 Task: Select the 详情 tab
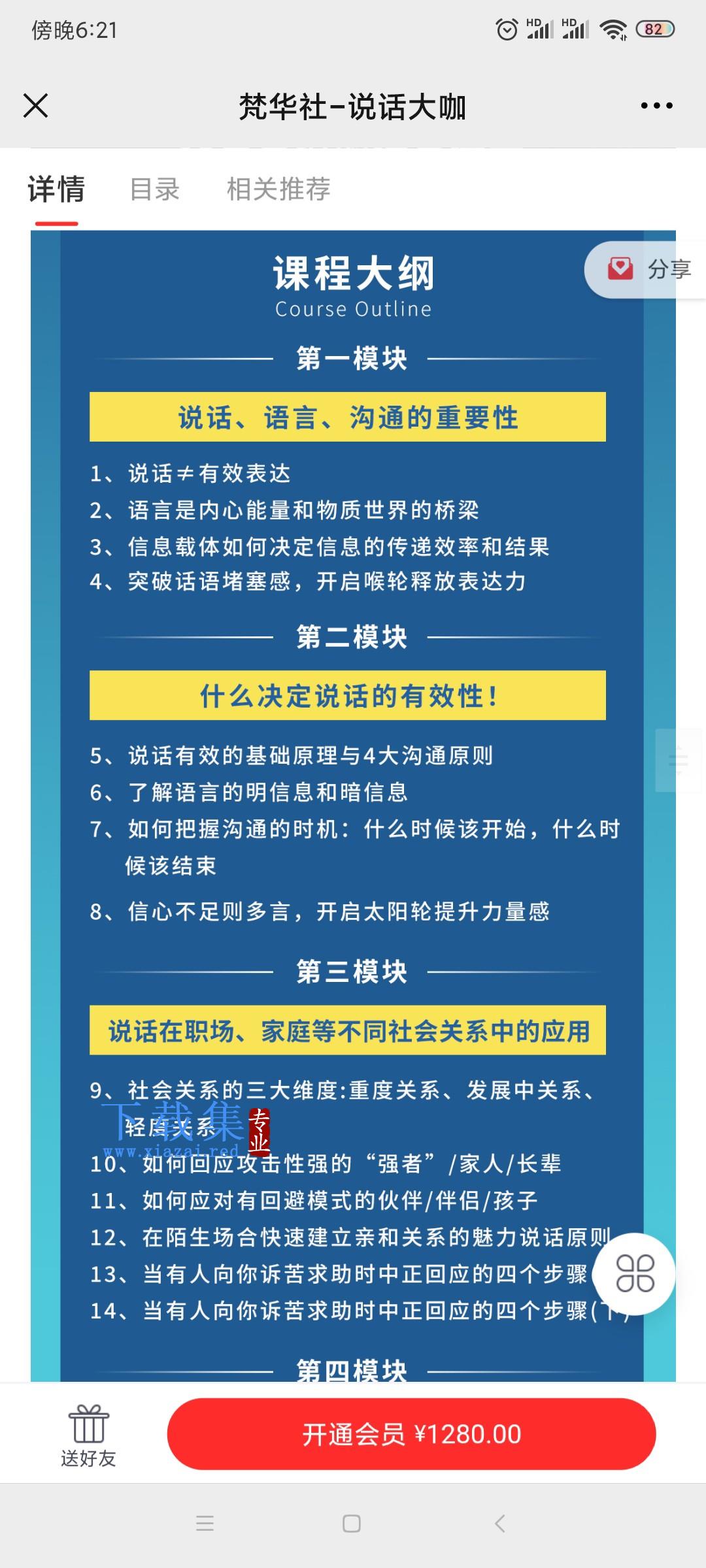(x=56, y=189)
